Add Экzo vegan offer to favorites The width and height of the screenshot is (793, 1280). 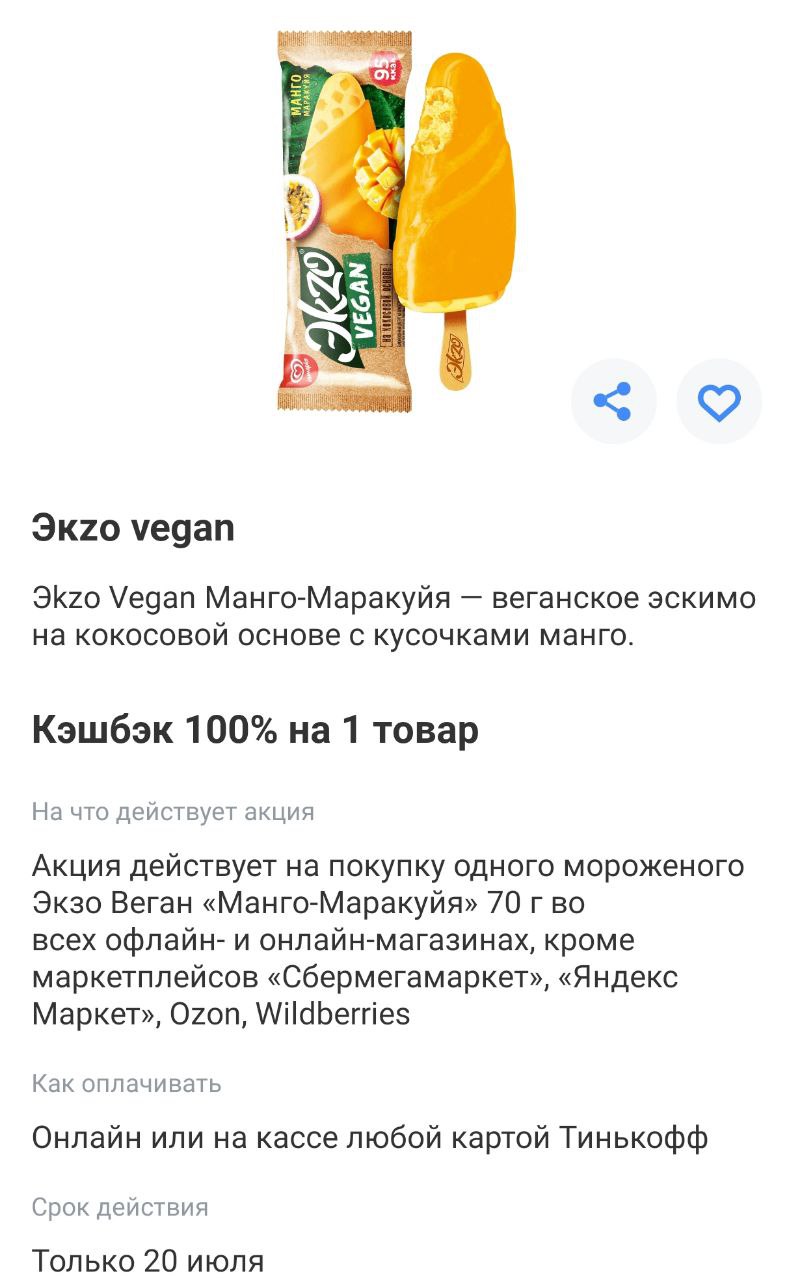click(718, 401)
